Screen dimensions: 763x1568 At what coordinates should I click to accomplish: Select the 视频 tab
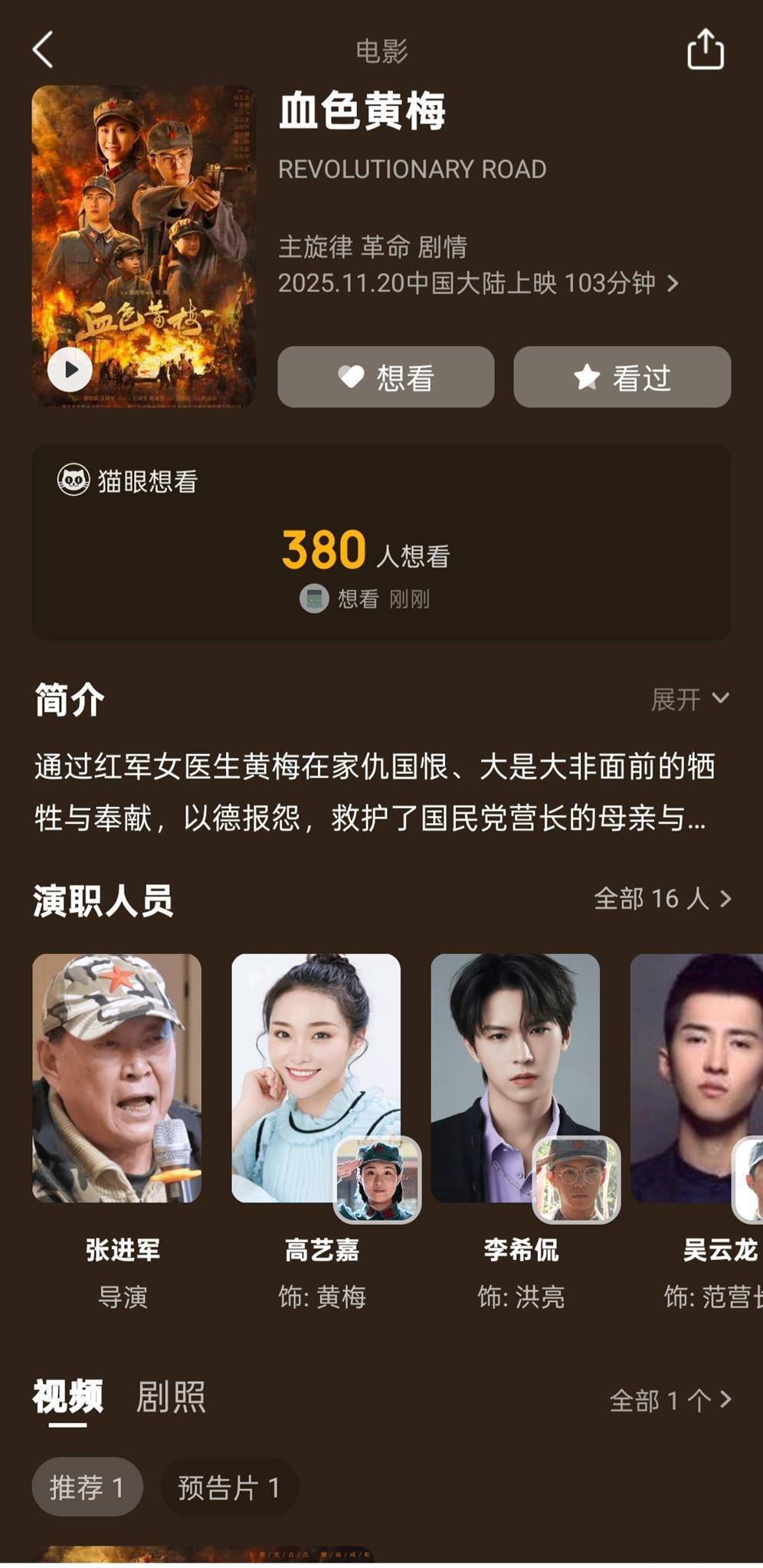[67, 1397]
